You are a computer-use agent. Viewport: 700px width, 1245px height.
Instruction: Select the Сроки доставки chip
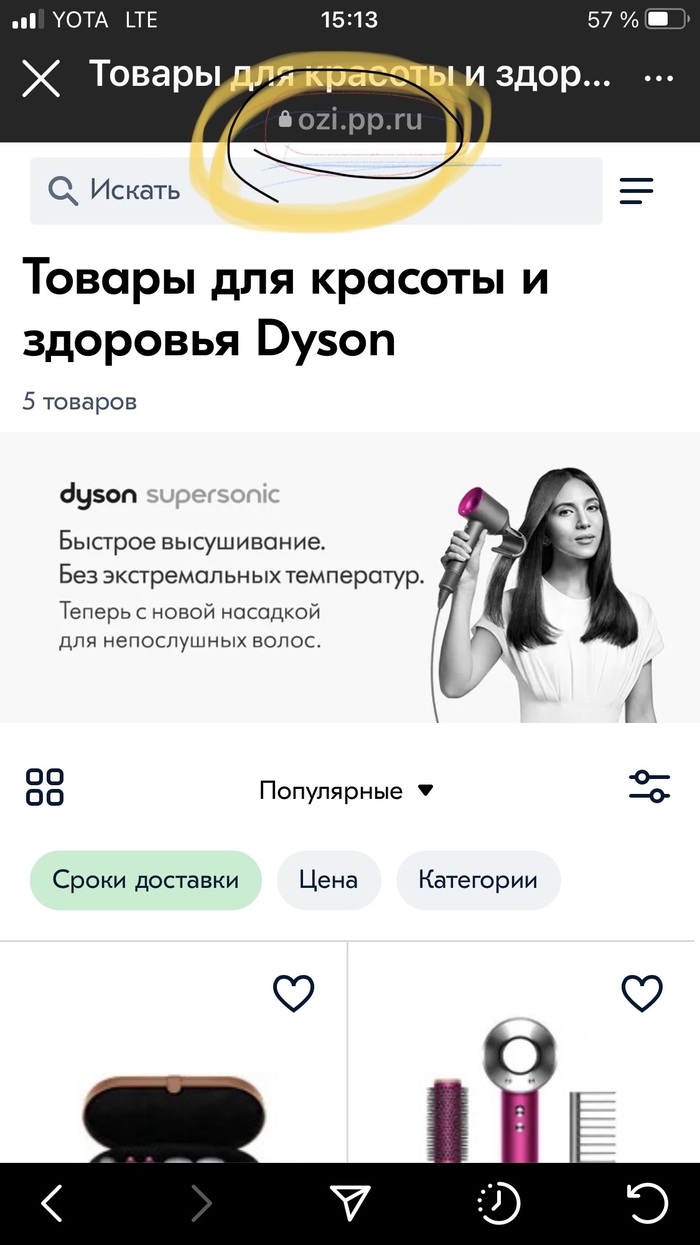[146, 880]
